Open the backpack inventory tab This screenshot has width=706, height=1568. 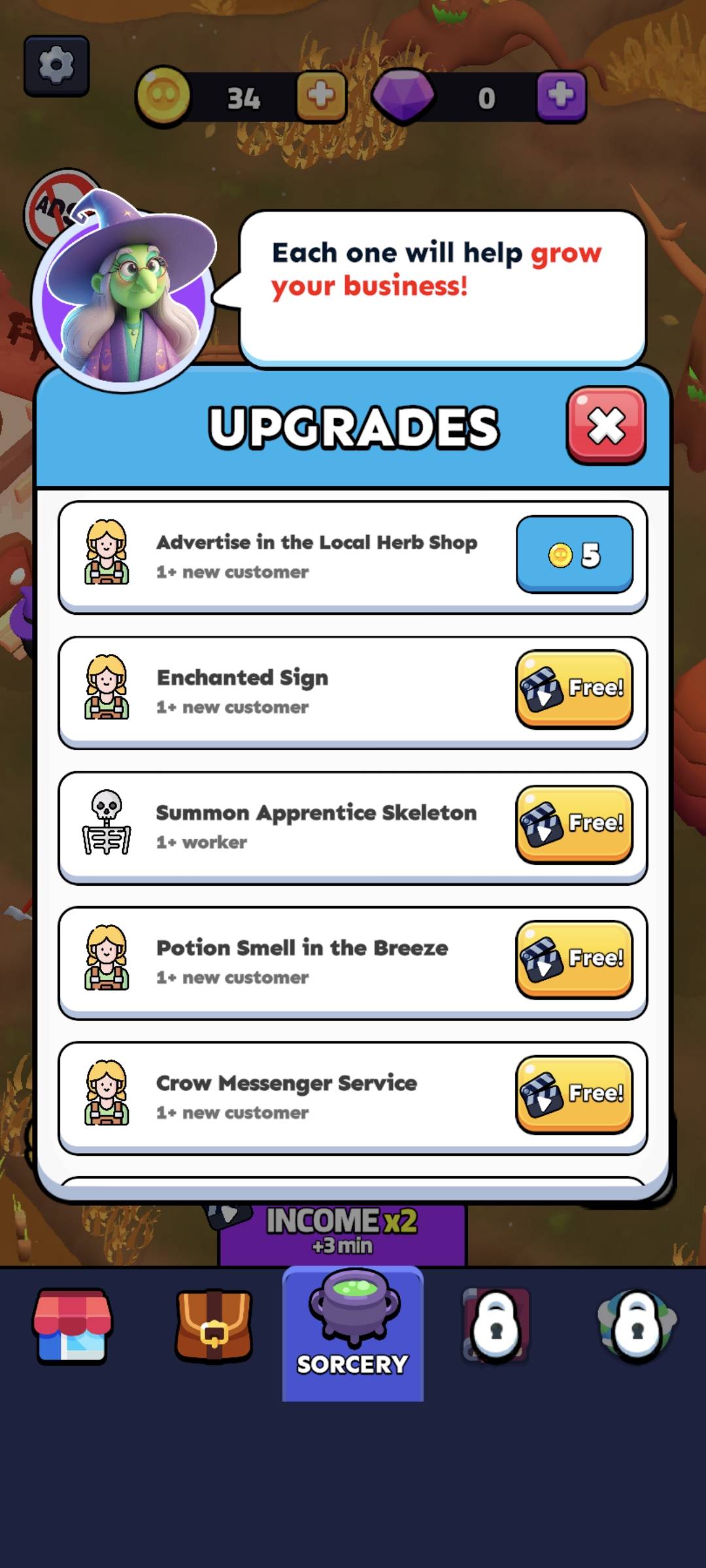click(x=214, y=1326)
